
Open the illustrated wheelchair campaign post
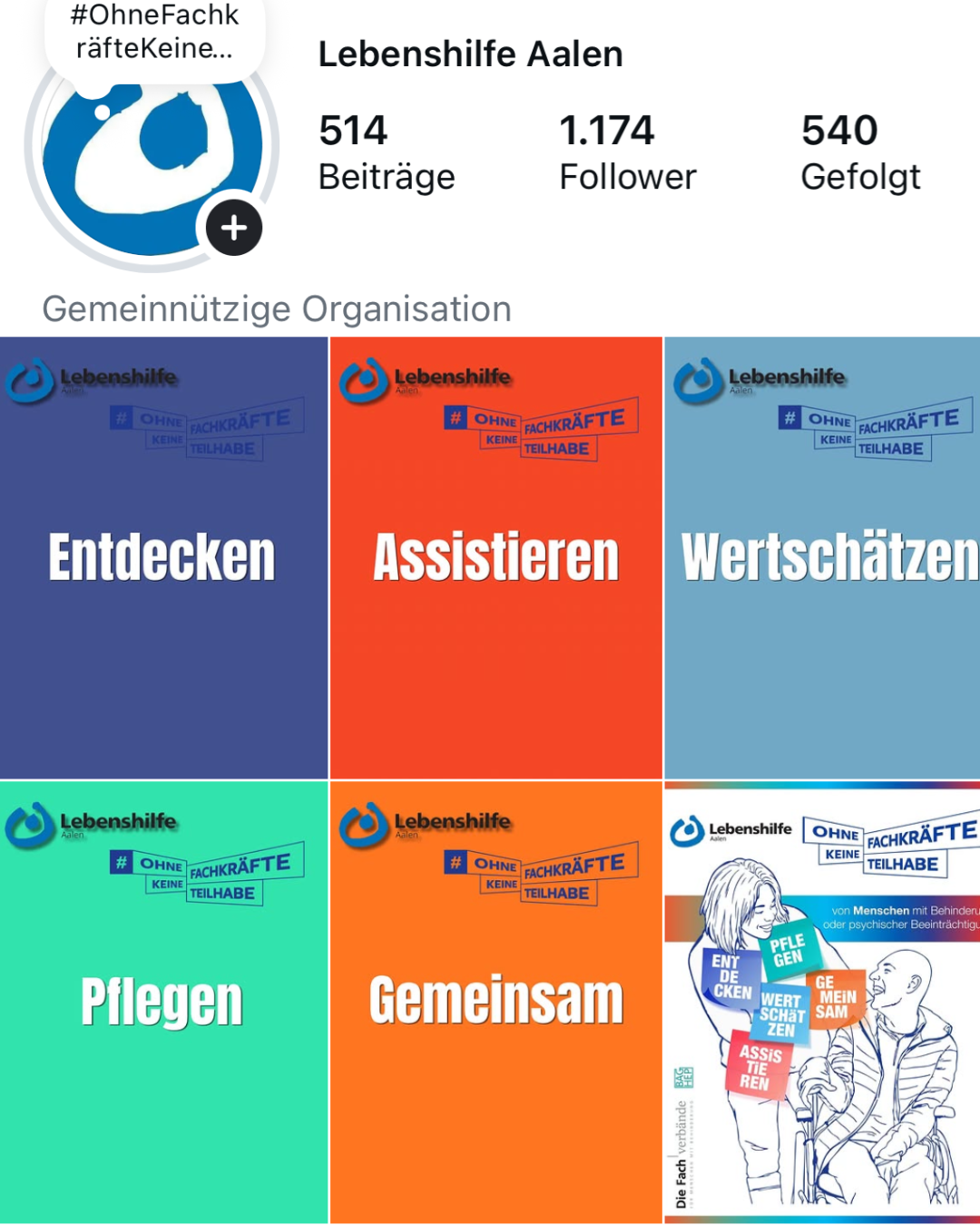click(x=822, y=1002)
